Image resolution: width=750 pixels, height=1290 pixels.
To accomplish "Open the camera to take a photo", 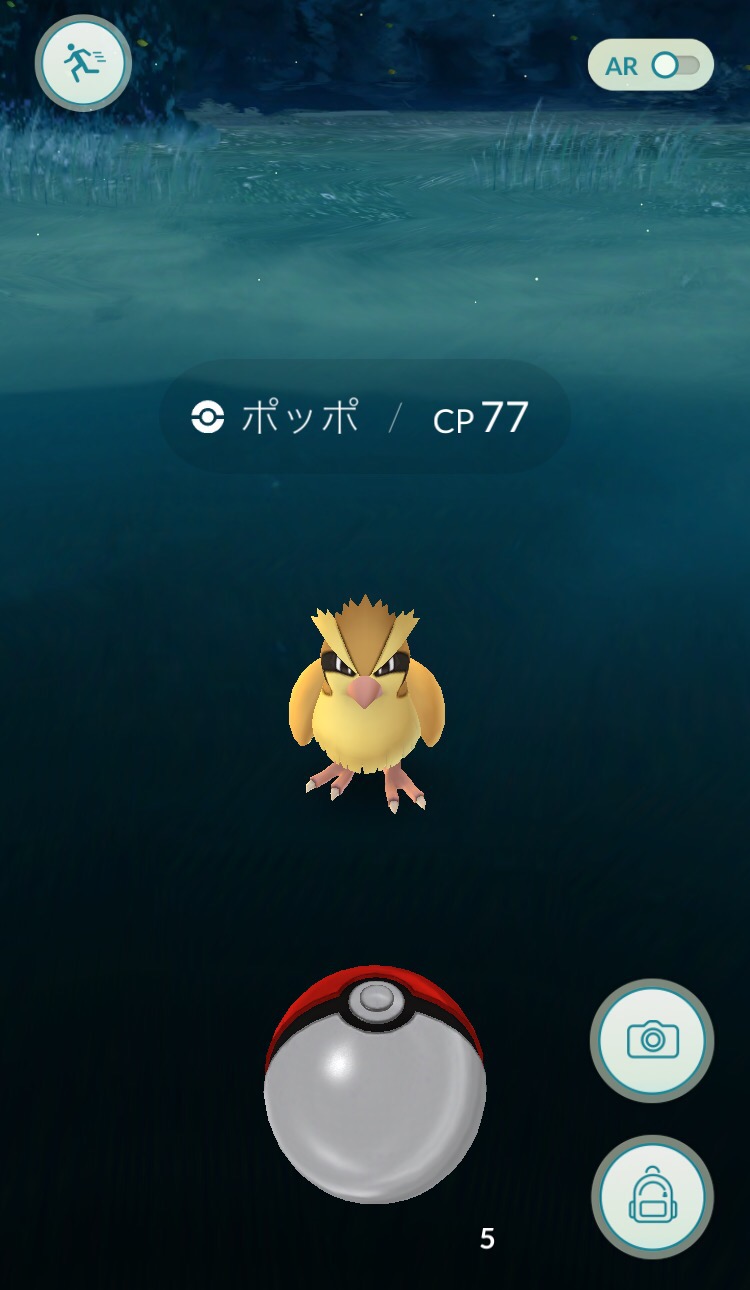I will [652, 1040].
